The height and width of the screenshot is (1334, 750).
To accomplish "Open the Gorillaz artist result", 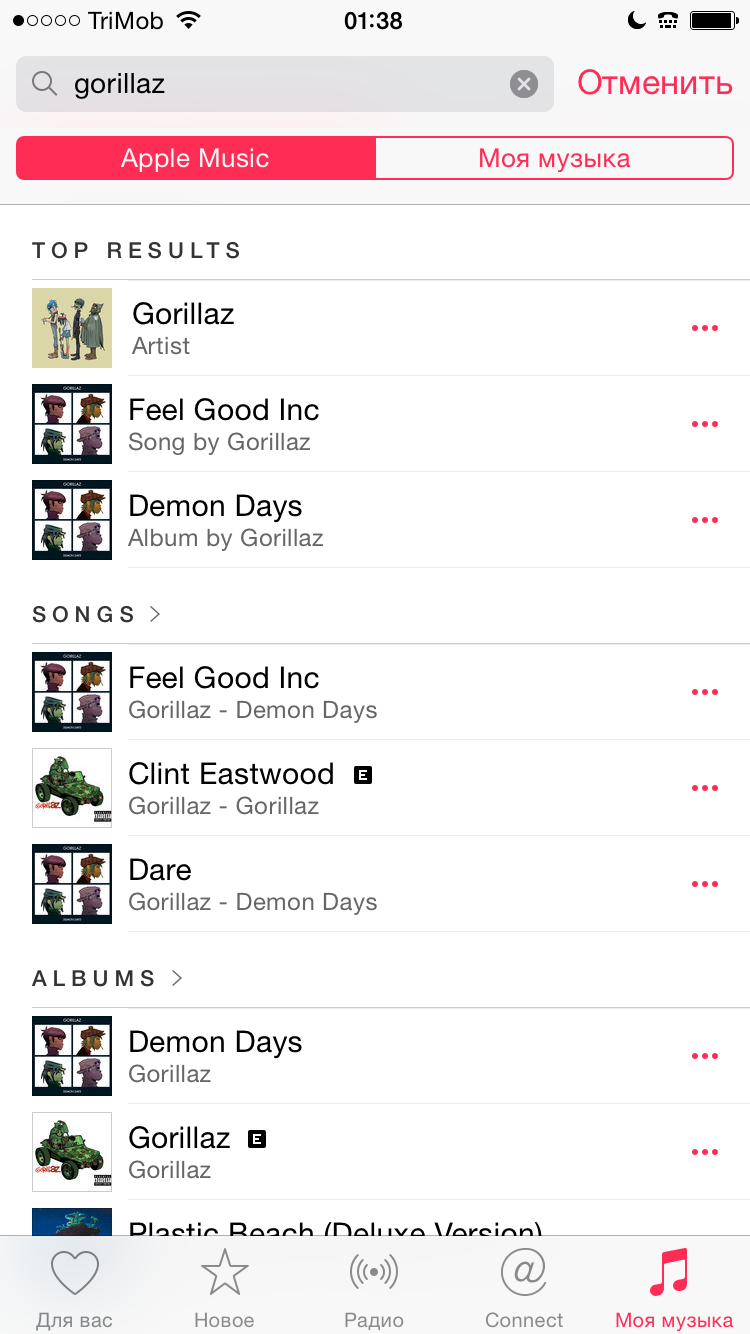I will coord(300,328).
